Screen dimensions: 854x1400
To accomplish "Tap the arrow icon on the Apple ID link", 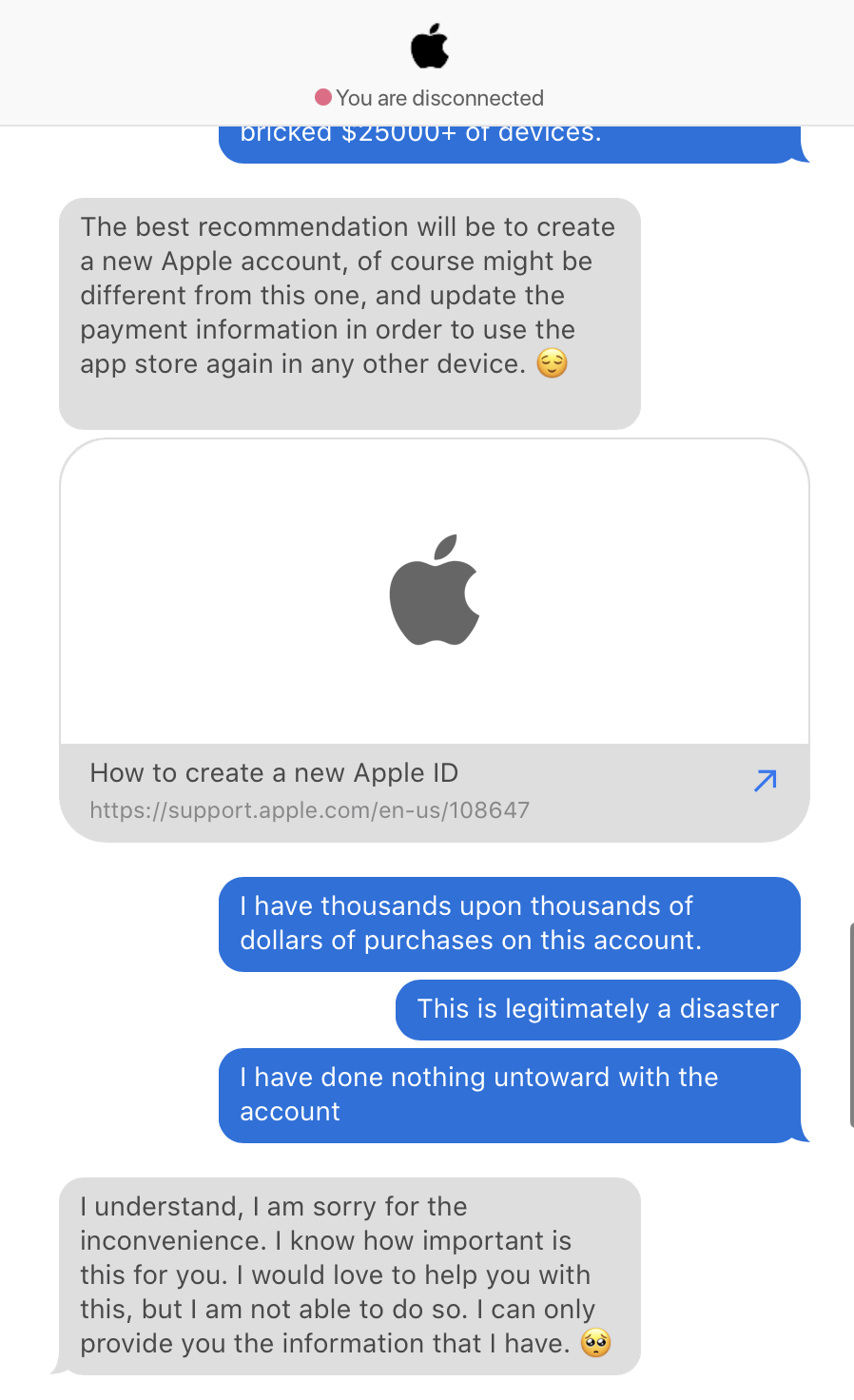I will 766,781.
